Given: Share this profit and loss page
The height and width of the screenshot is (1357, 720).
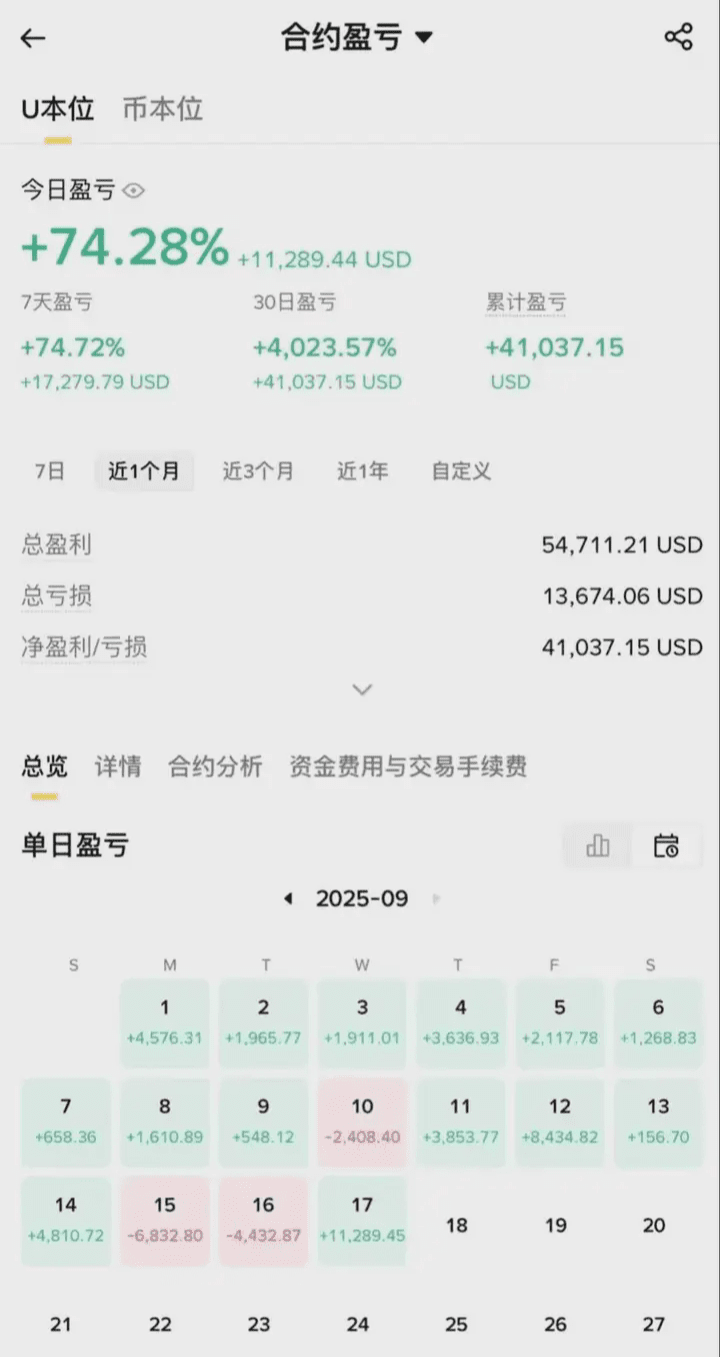Looking at the screenshot, I should click(x=679, y=38).
